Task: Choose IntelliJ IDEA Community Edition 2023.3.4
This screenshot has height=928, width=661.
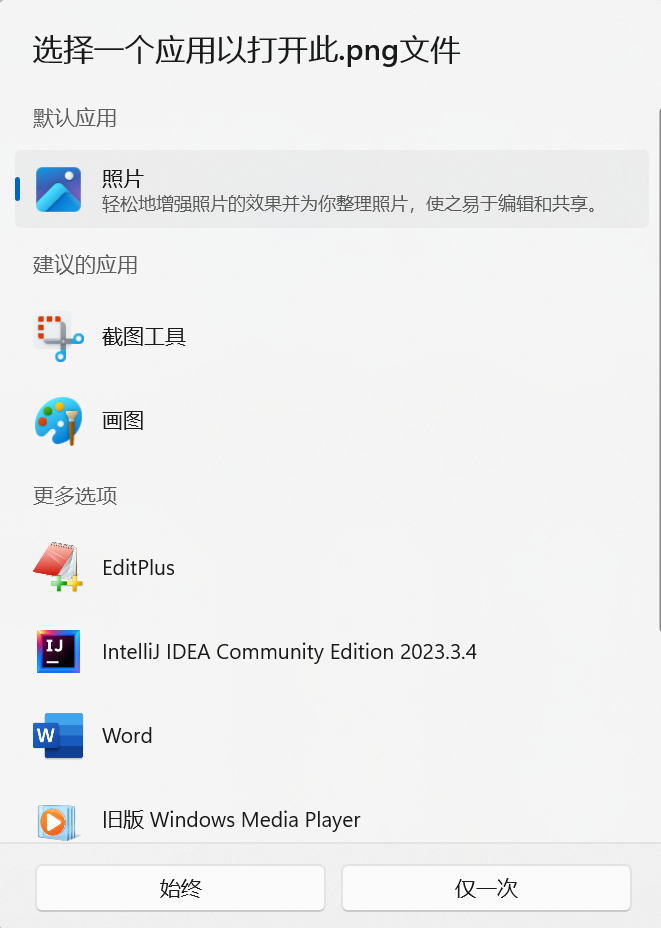Action: click(x=289, y=652)
